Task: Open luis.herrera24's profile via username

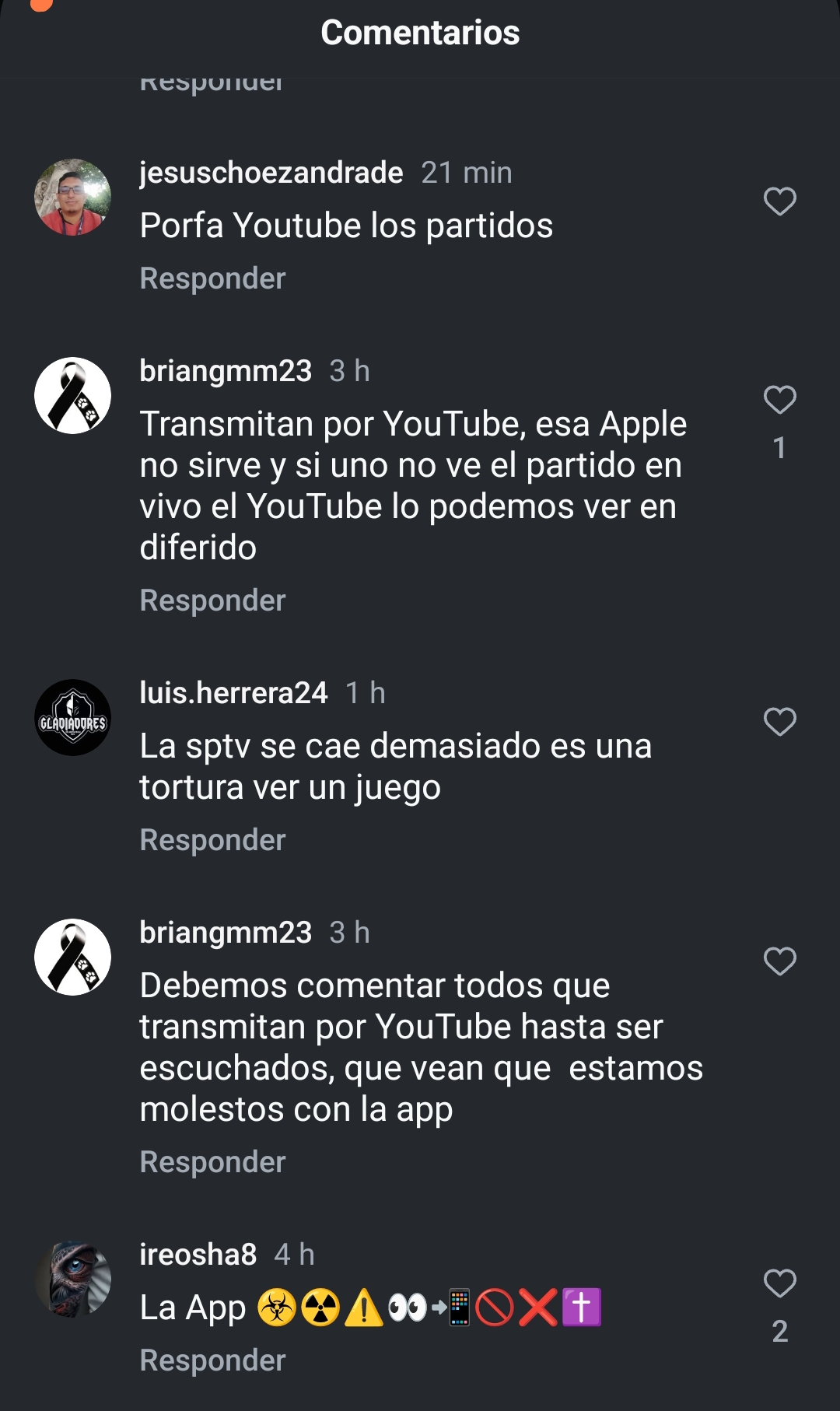Action: tap(233, 693)
